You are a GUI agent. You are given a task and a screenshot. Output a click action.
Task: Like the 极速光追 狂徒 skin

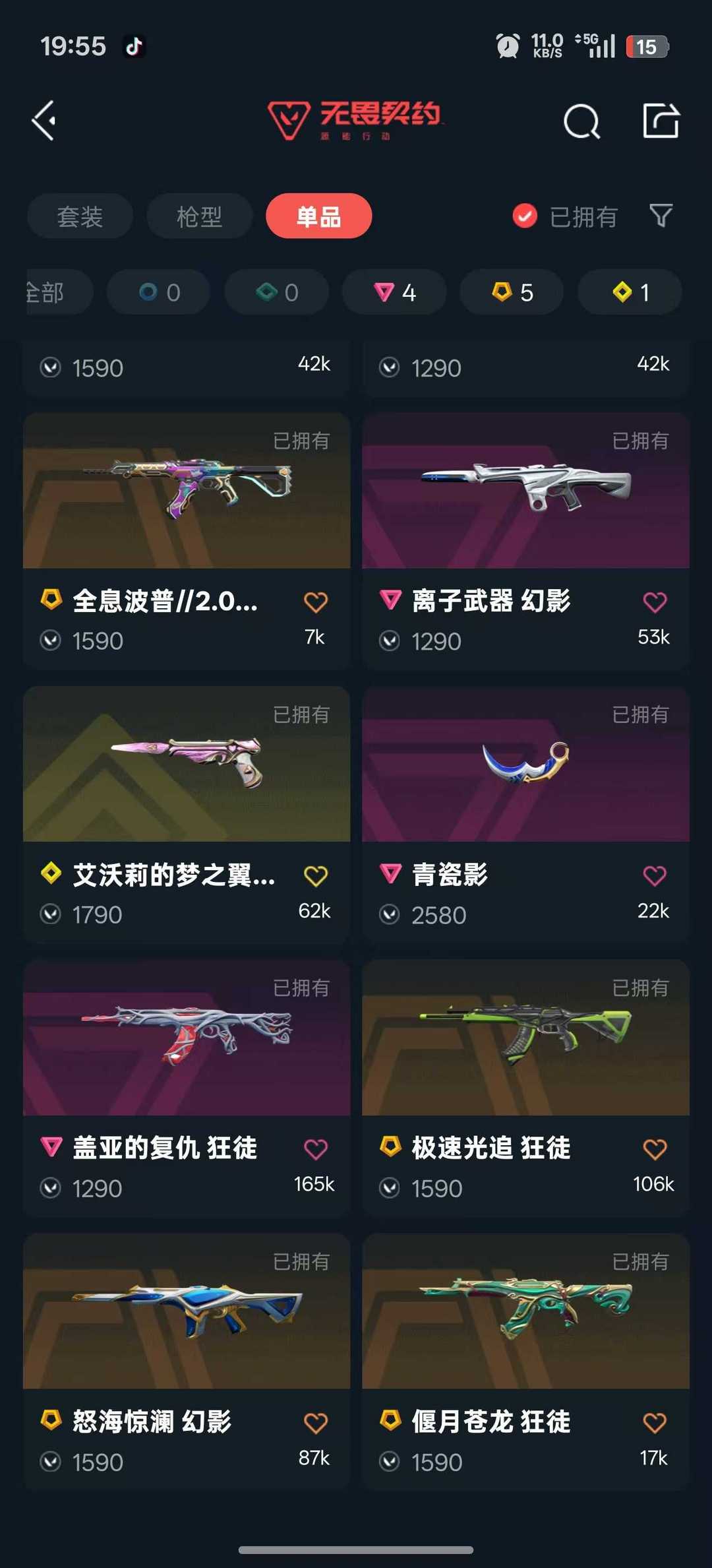655,1149
